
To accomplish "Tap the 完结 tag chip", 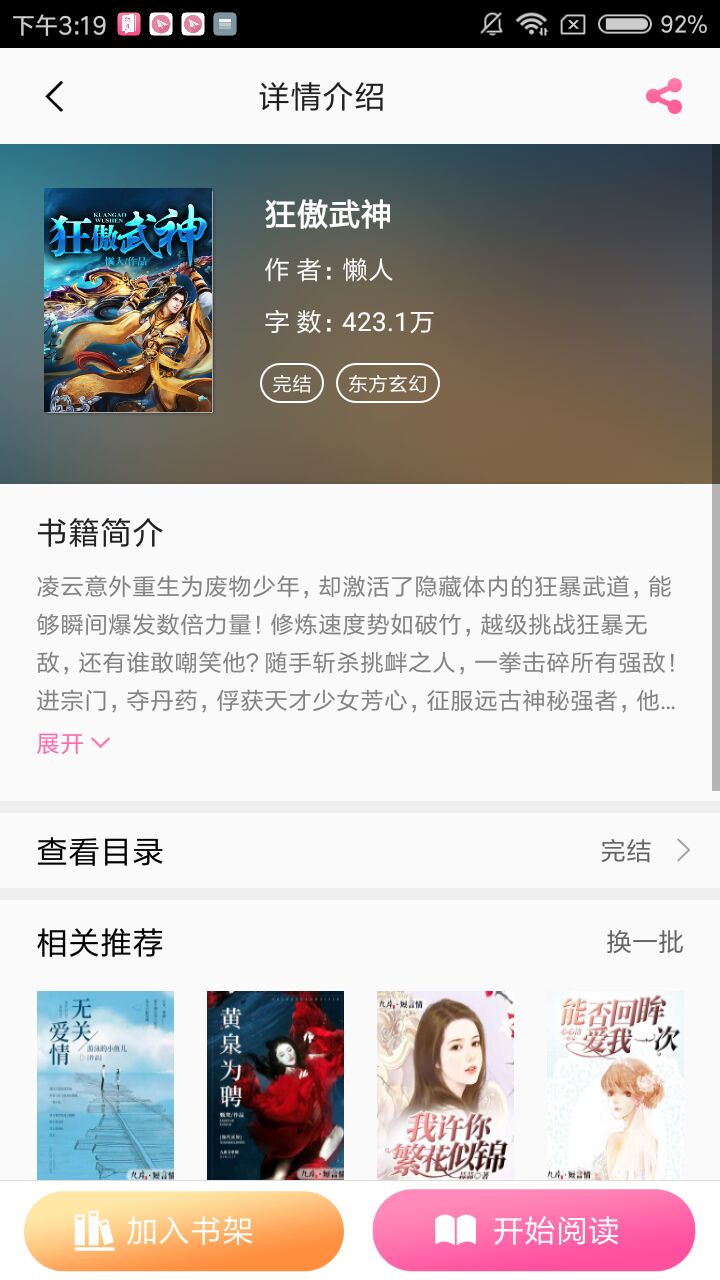I will 292,383.
